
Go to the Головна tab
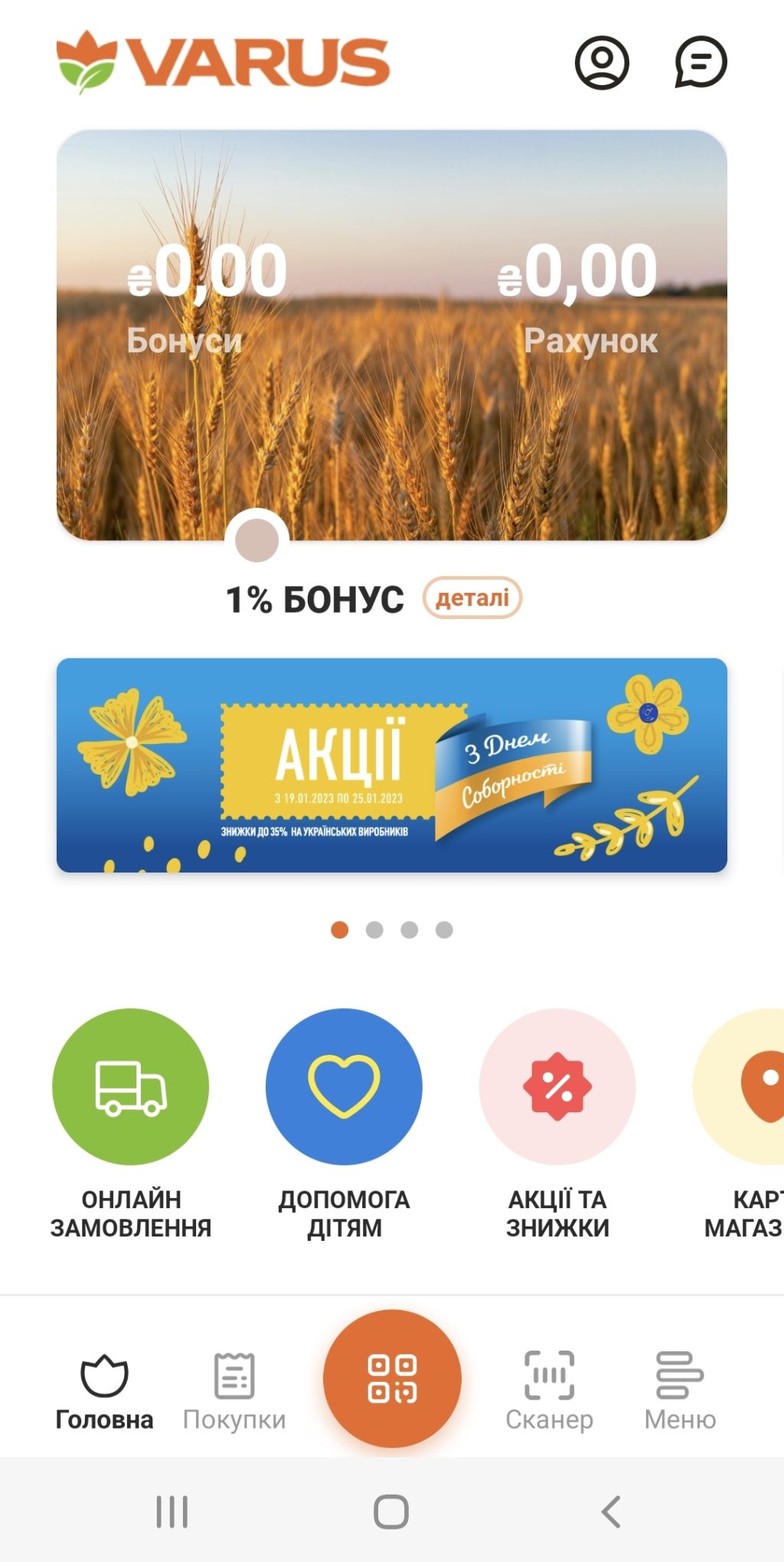point(104,1390)
